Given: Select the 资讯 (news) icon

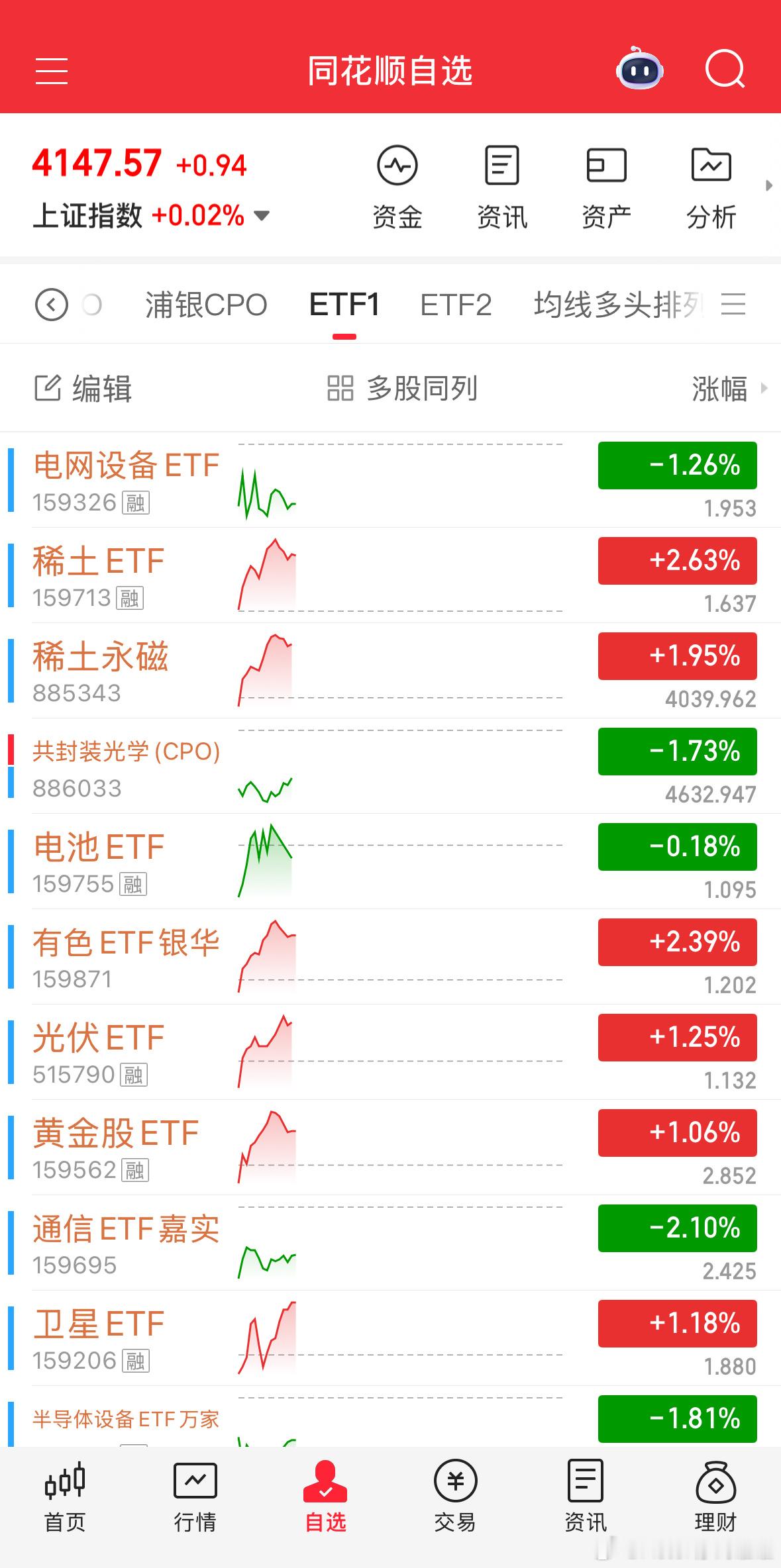Looking at the screenshot, I should click(x=501, y=185).
